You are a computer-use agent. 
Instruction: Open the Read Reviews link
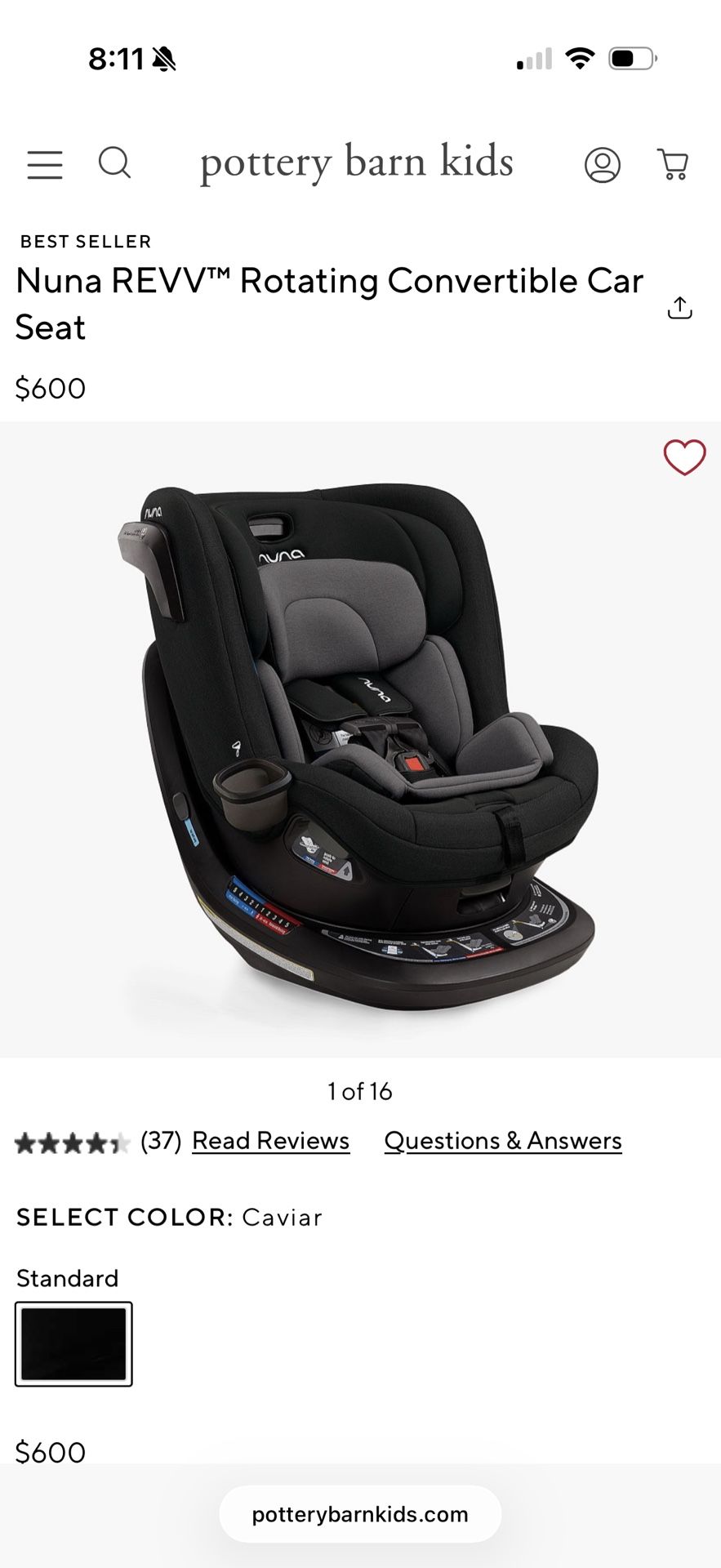tap(271, 1141)
